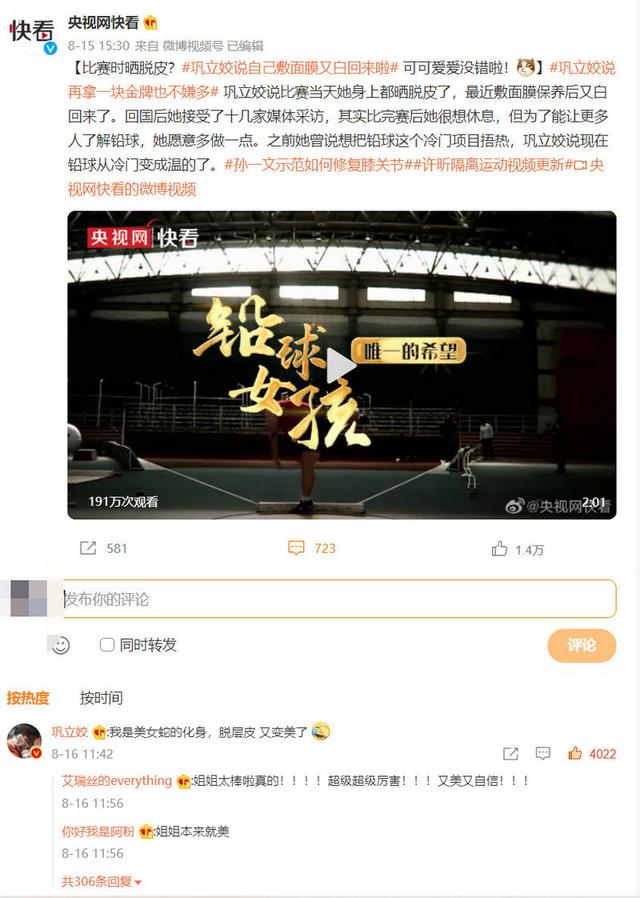This screenshot has width=640, height=898.
Task: Focus the 发布你的评论 comment field
Action: [338, 599]
